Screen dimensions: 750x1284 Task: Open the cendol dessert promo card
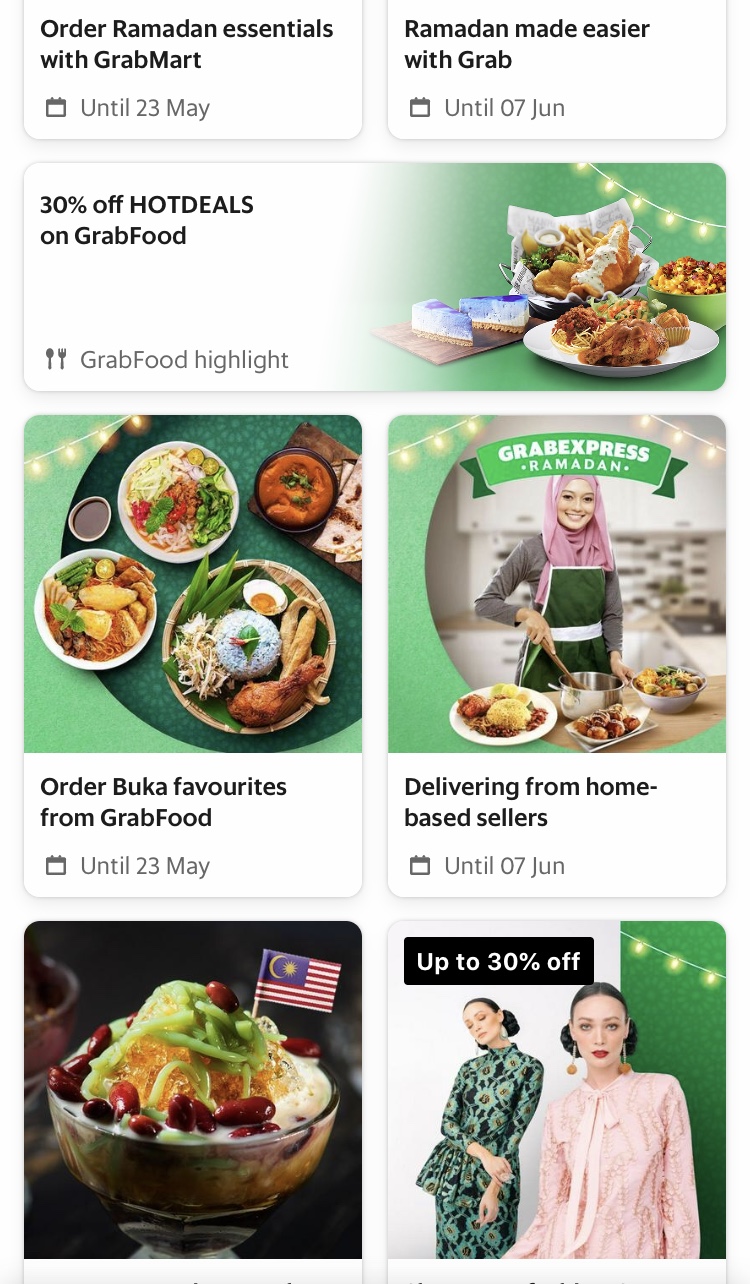[193, 1090]
